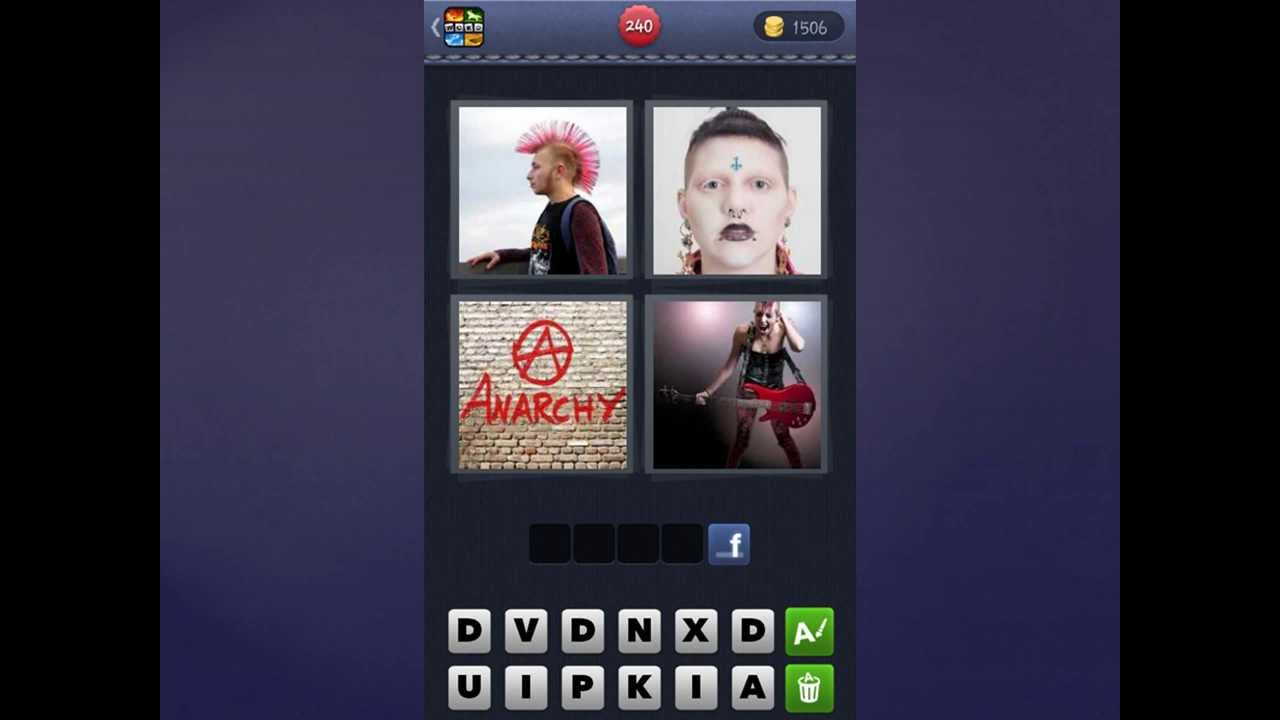Pick the letter X tile

pyautogui.click(x=696, y=631)
